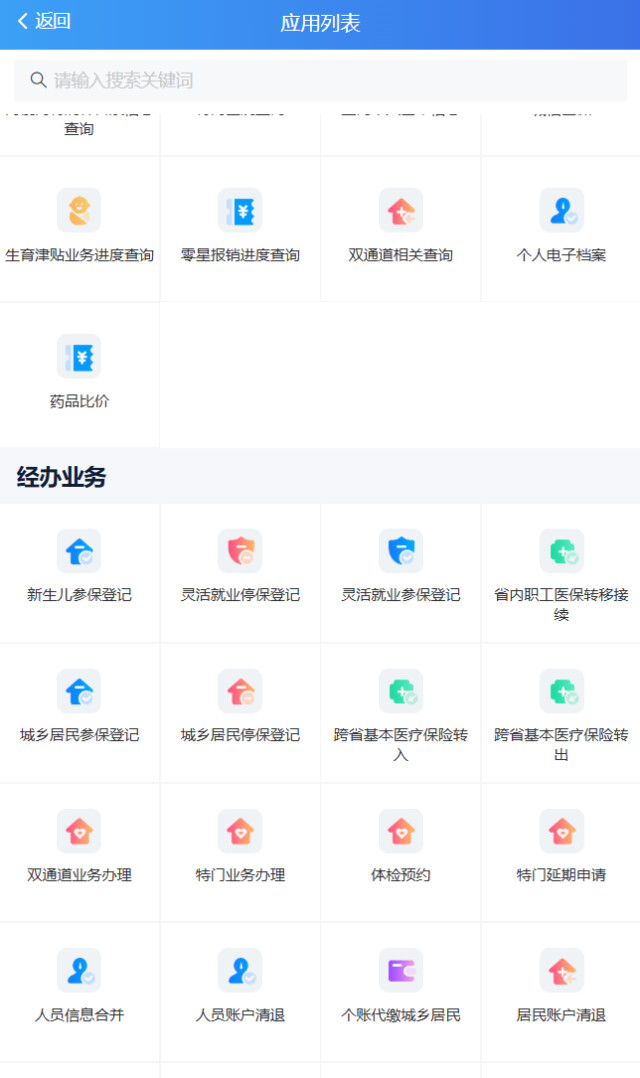This screenshot has height=1078, width=640.
Task: Open 药品比价 app
Action: click(79, 373)
